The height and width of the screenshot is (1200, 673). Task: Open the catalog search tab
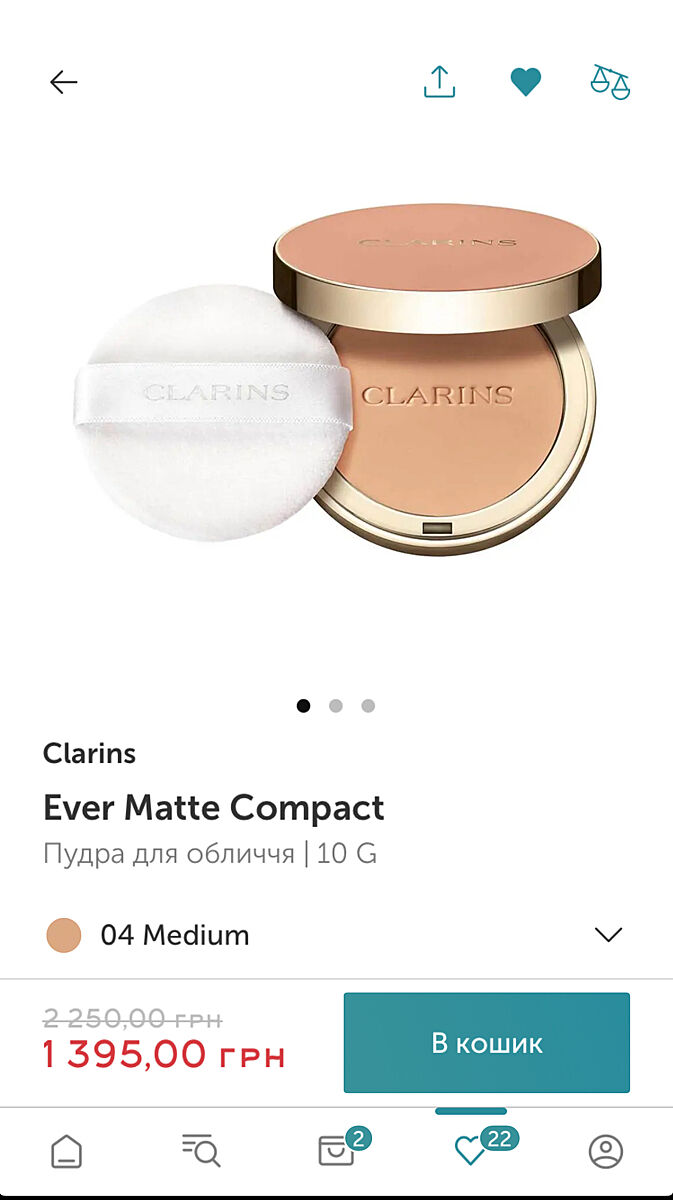click(201, 1151)
